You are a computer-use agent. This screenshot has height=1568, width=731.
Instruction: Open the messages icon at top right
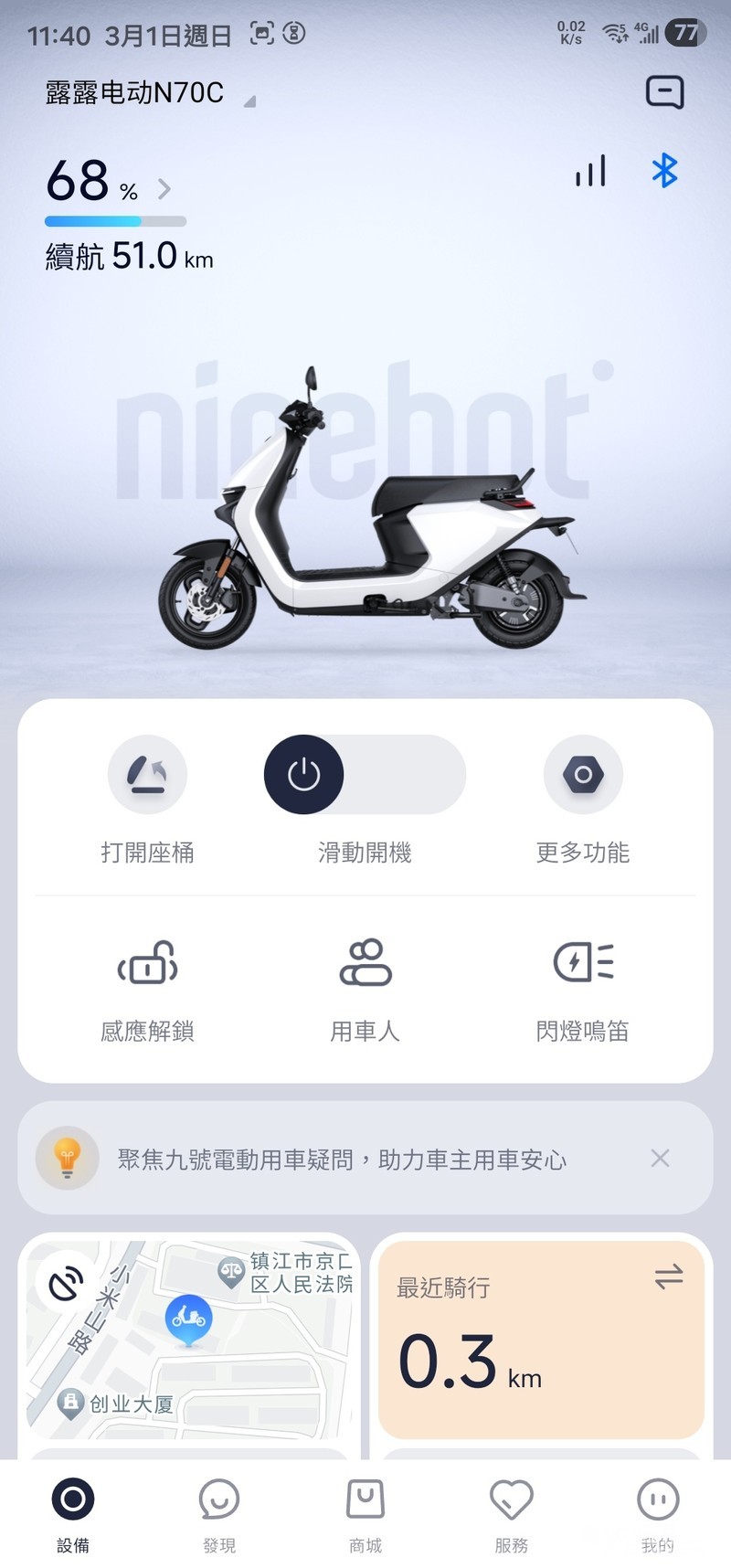tap(664, 92)
